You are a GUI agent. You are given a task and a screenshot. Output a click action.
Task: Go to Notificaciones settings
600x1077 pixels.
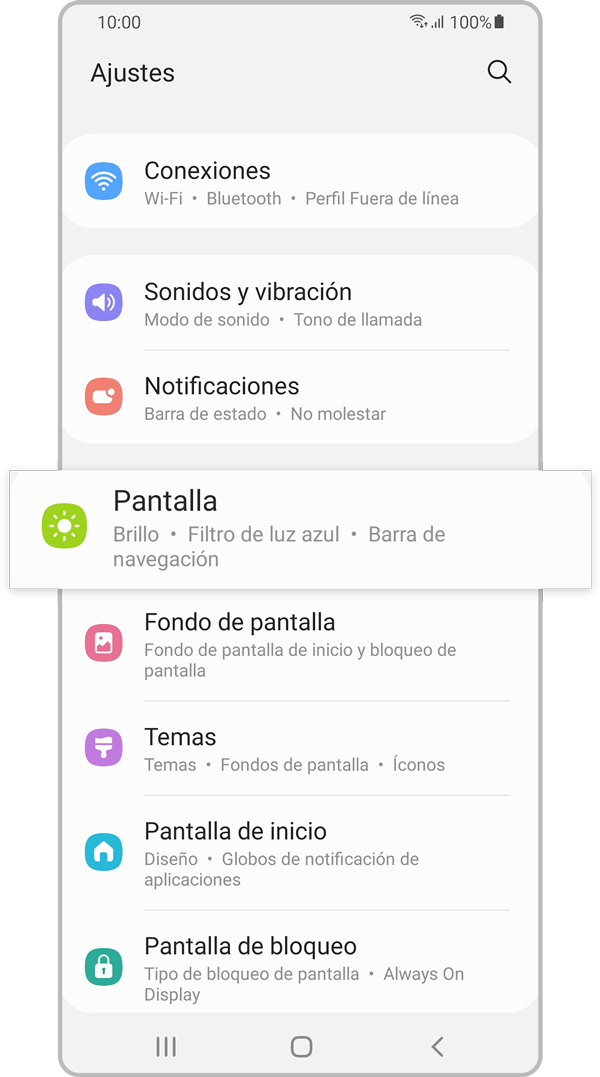tap(300, 398)
